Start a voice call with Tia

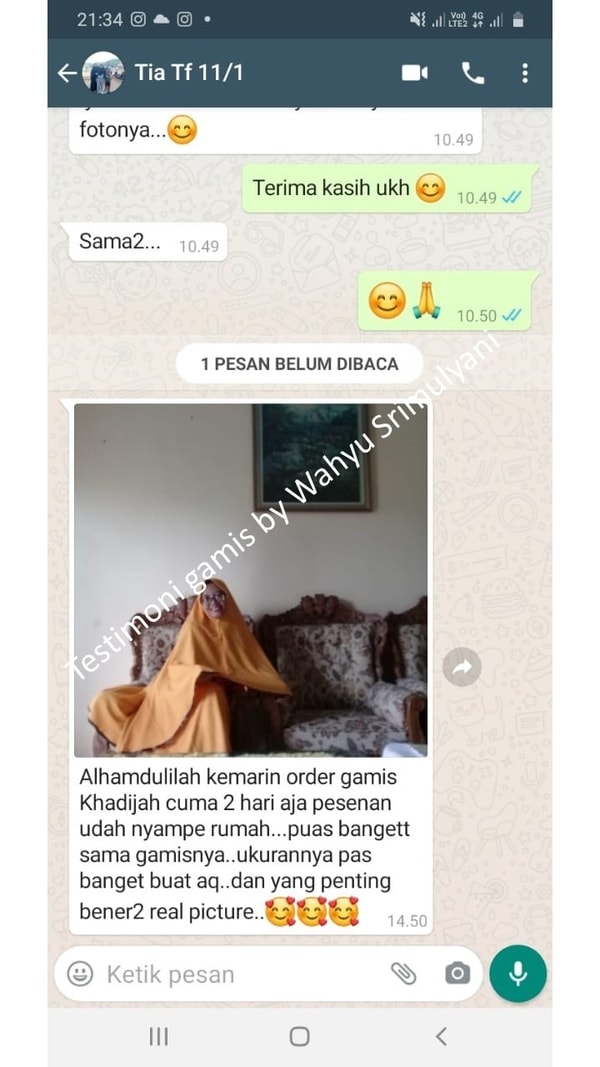tap(472, 73)
